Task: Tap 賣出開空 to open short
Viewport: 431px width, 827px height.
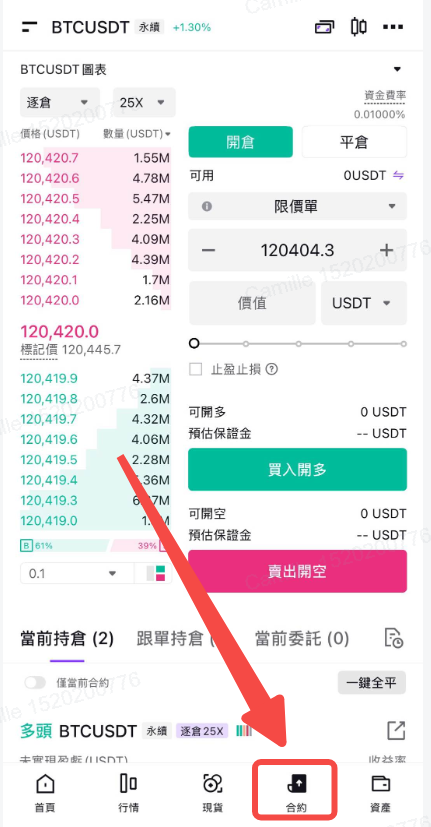Action: pyautogui.click(x=298, y=571)
